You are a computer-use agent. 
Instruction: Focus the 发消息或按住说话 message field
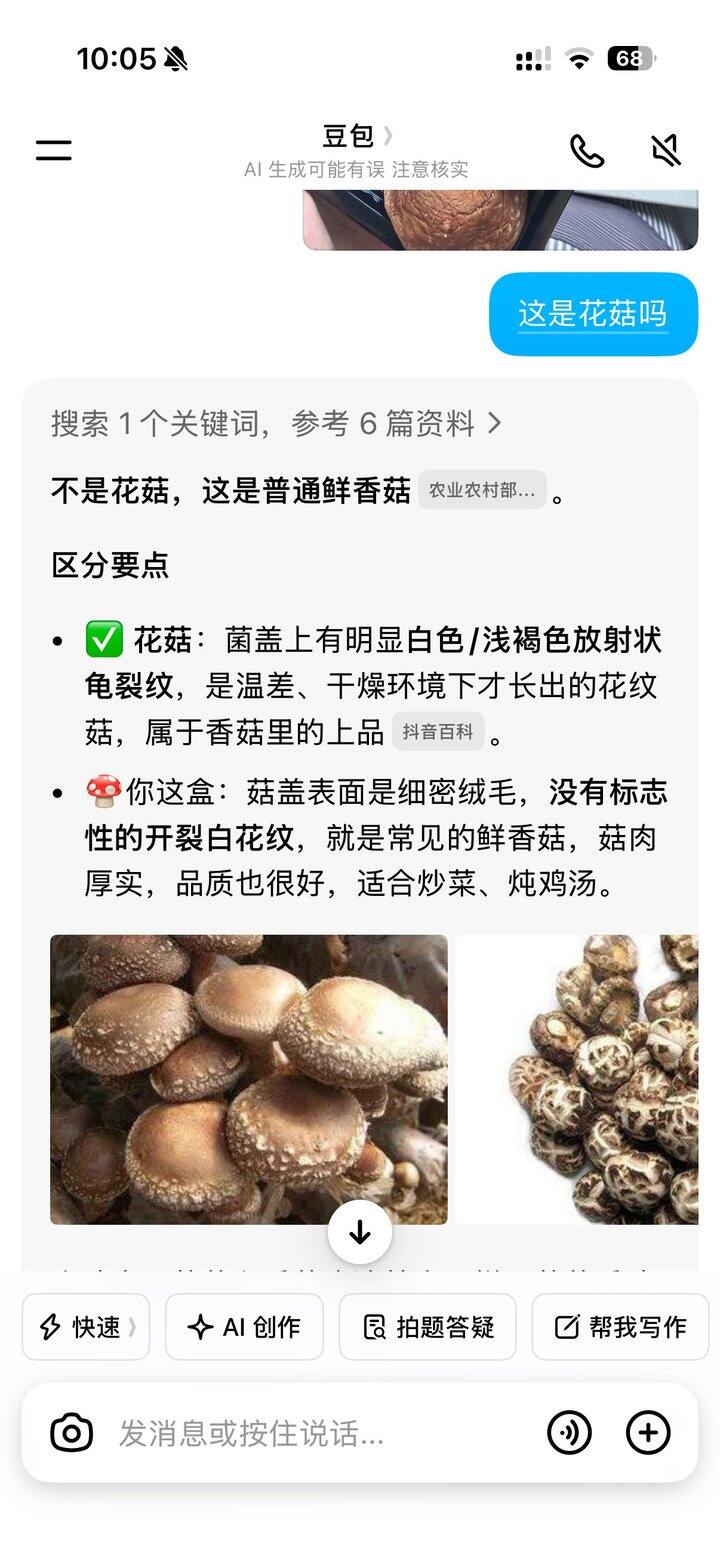(x=320, y=1433)
